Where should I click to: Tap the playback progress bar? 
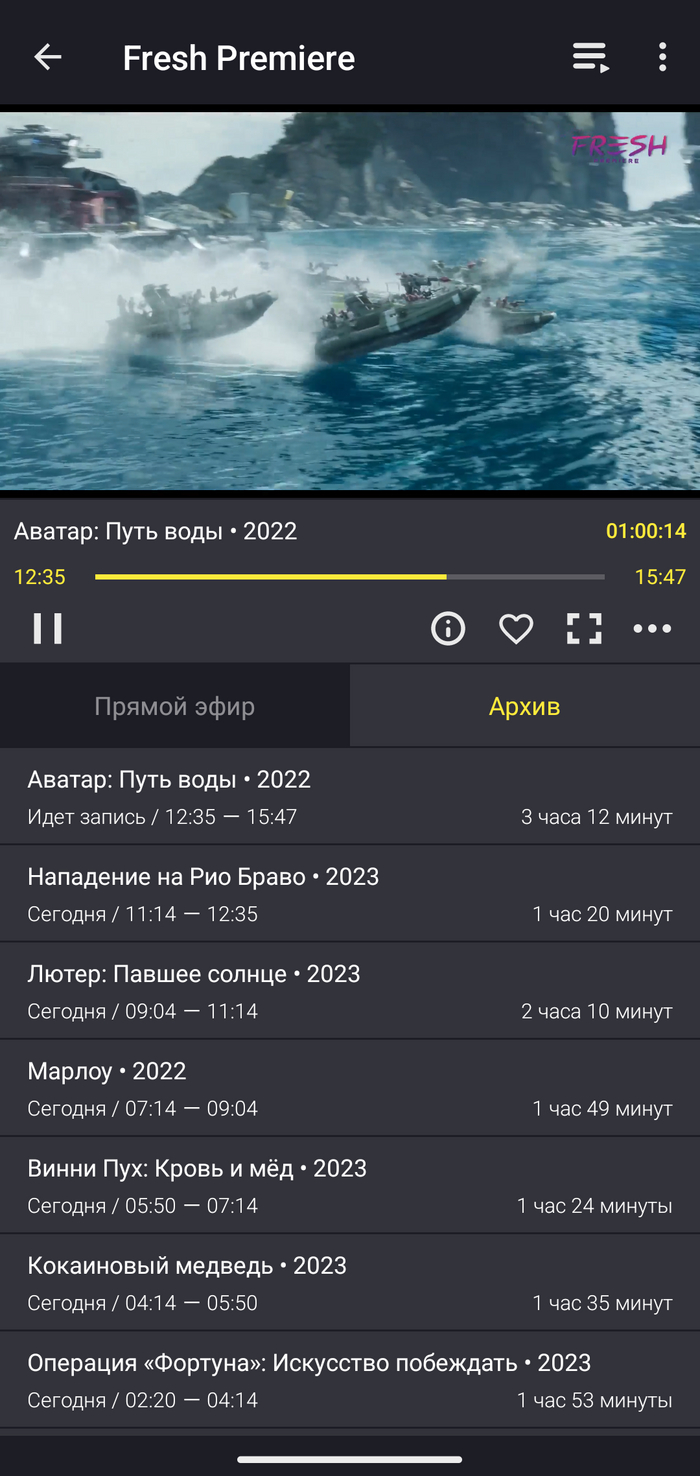point(350,577)
